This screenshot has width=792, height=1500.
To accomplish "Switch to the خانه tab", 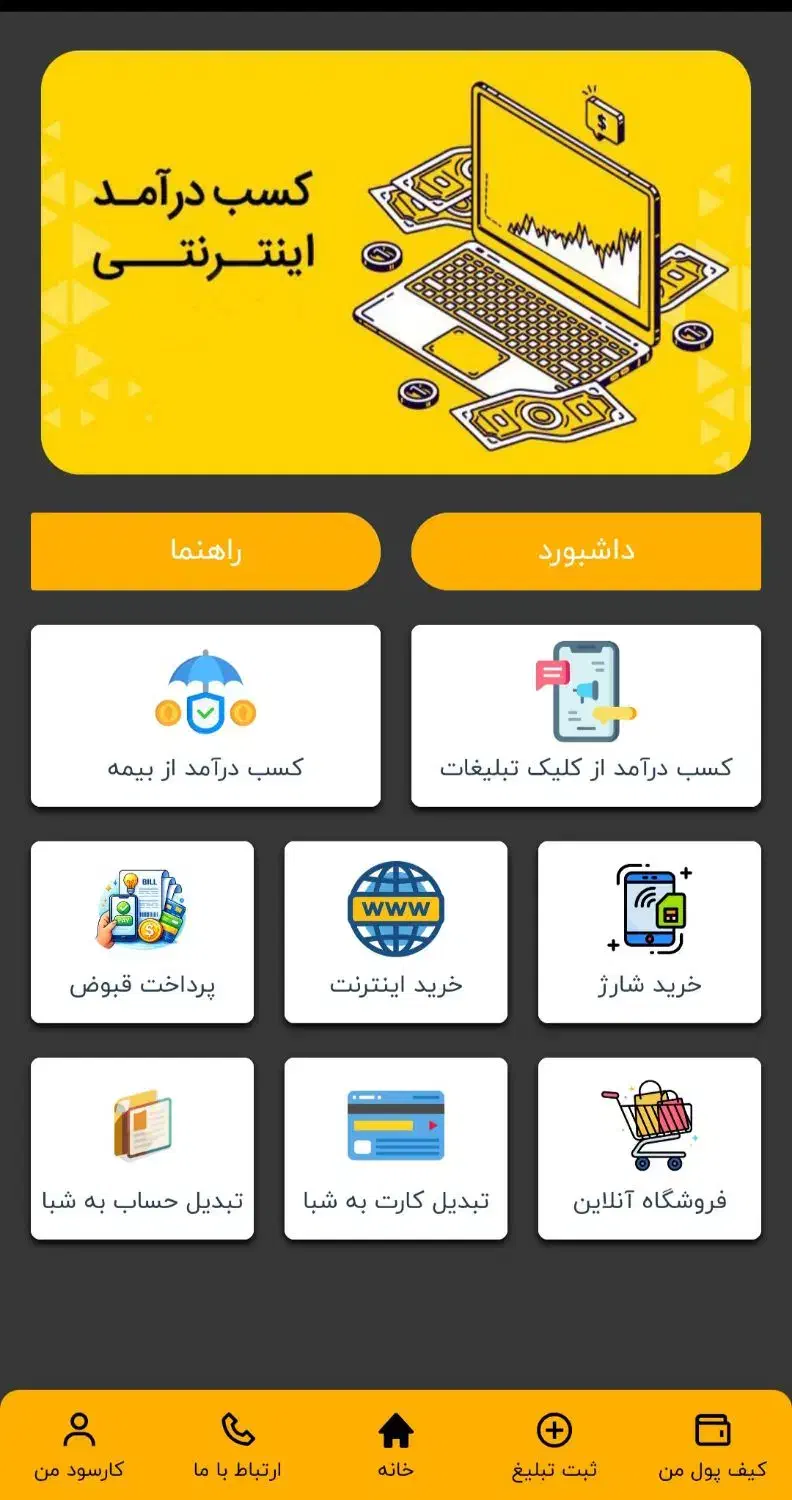I will click(396, 1445).
